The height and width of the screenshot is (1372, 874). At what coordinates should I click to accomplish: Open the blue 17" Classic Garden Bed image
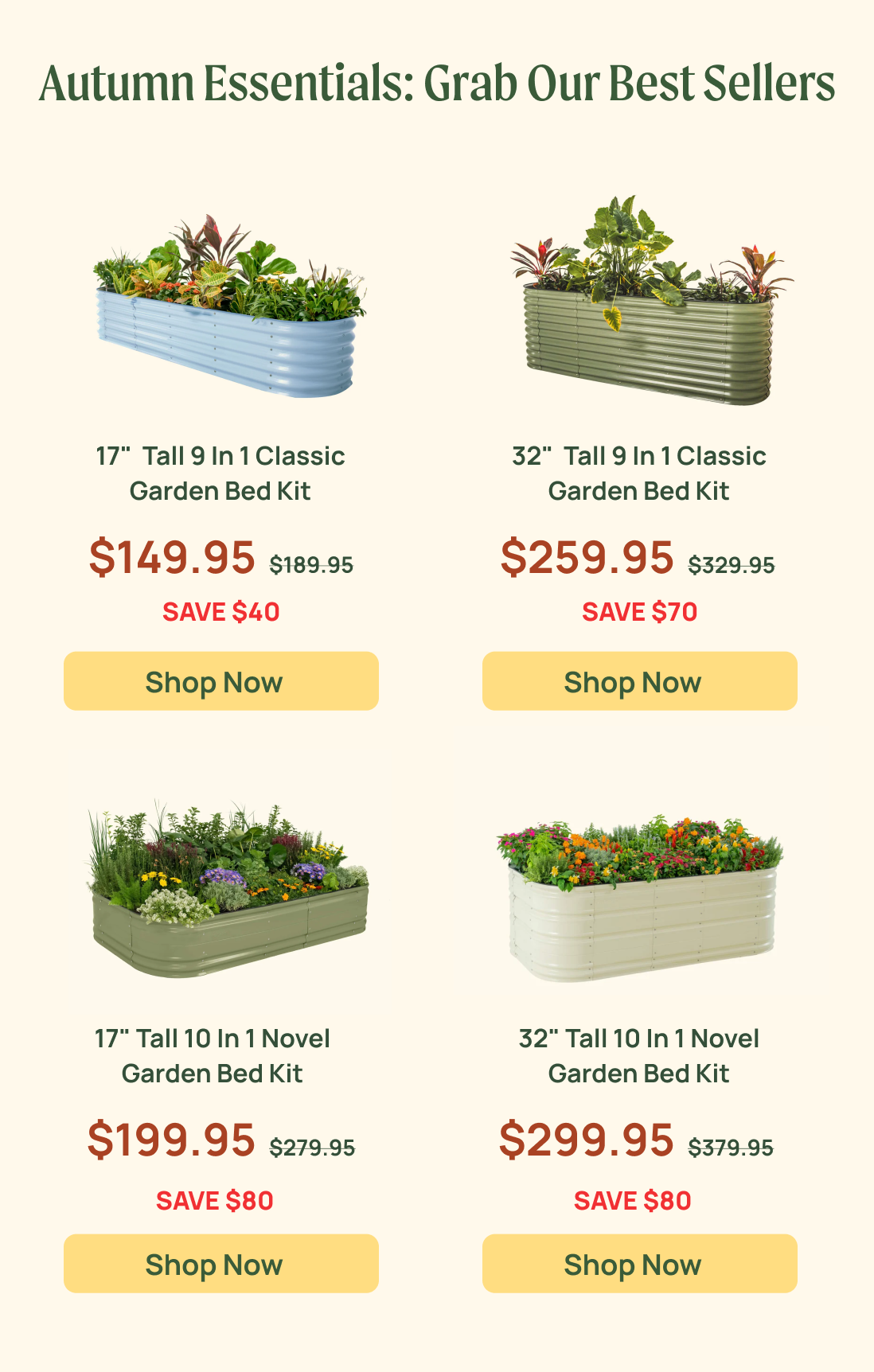click(x=228, y=310)
